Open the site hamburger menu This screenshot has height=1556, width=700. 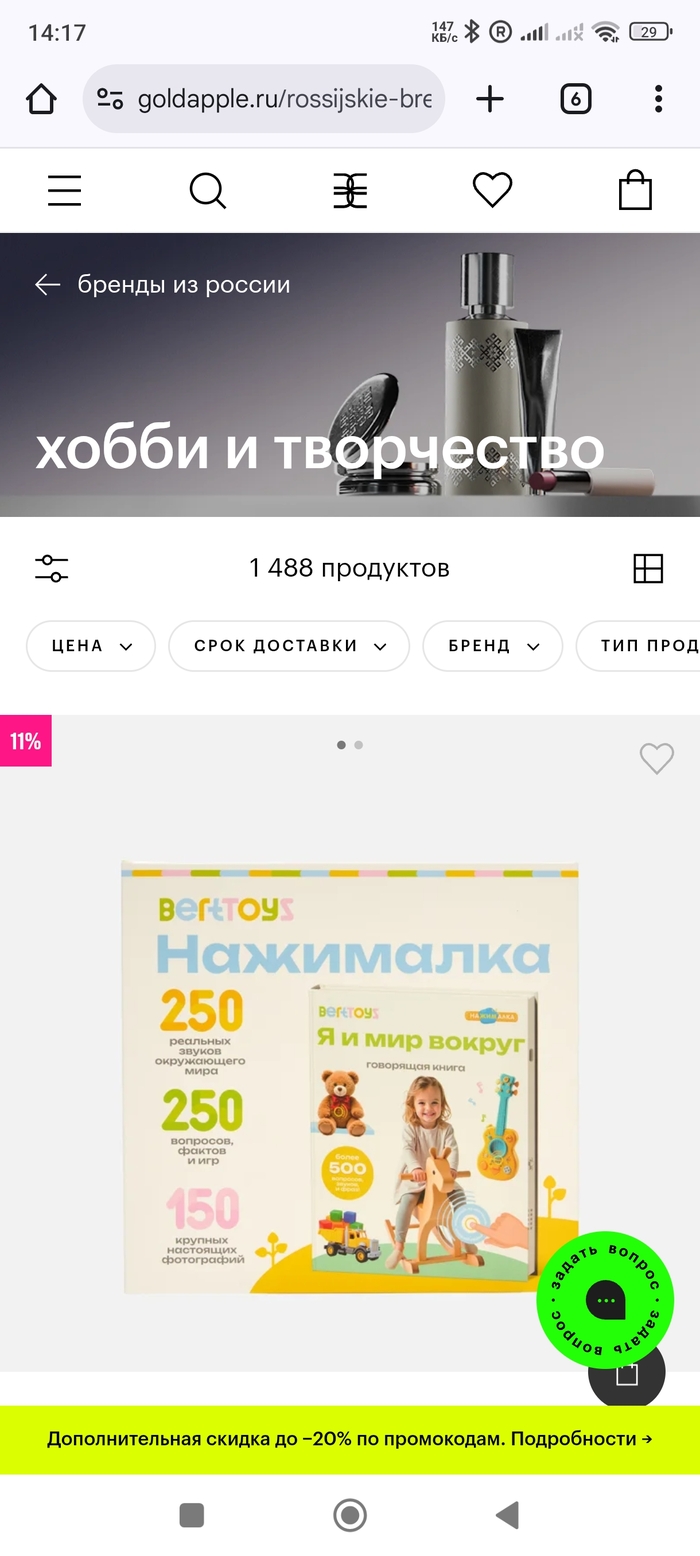coord(65,190)
